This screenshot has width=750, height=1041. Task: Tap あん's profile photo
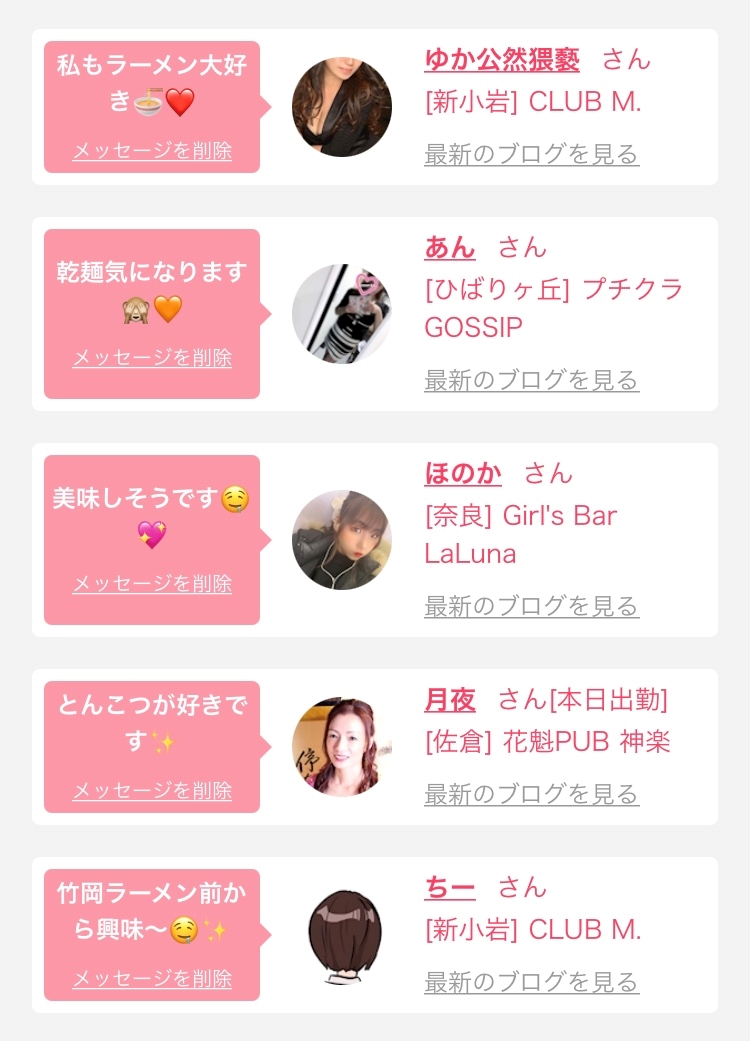(341, 314)
